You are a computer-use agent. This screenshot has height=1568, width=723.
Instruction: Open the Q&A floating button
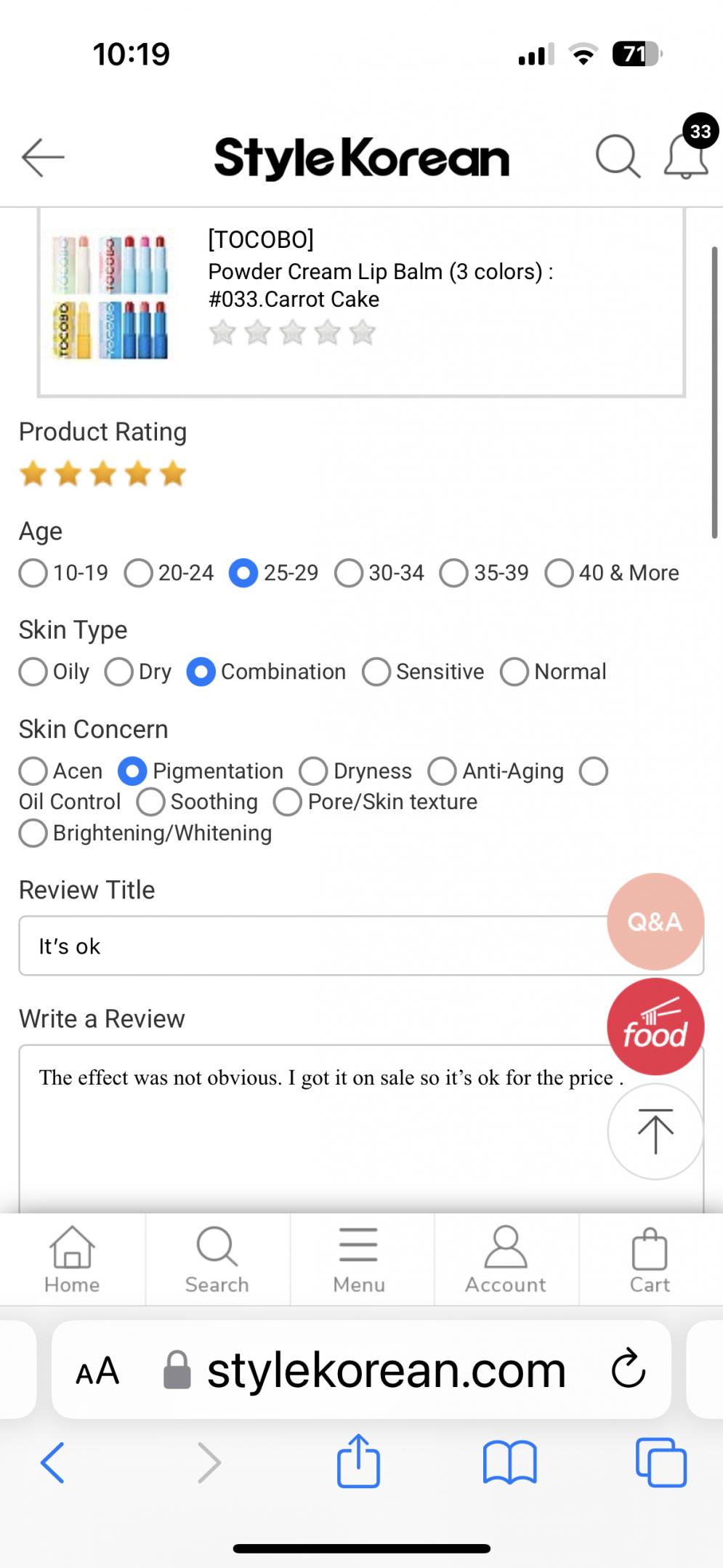[655, 922]
